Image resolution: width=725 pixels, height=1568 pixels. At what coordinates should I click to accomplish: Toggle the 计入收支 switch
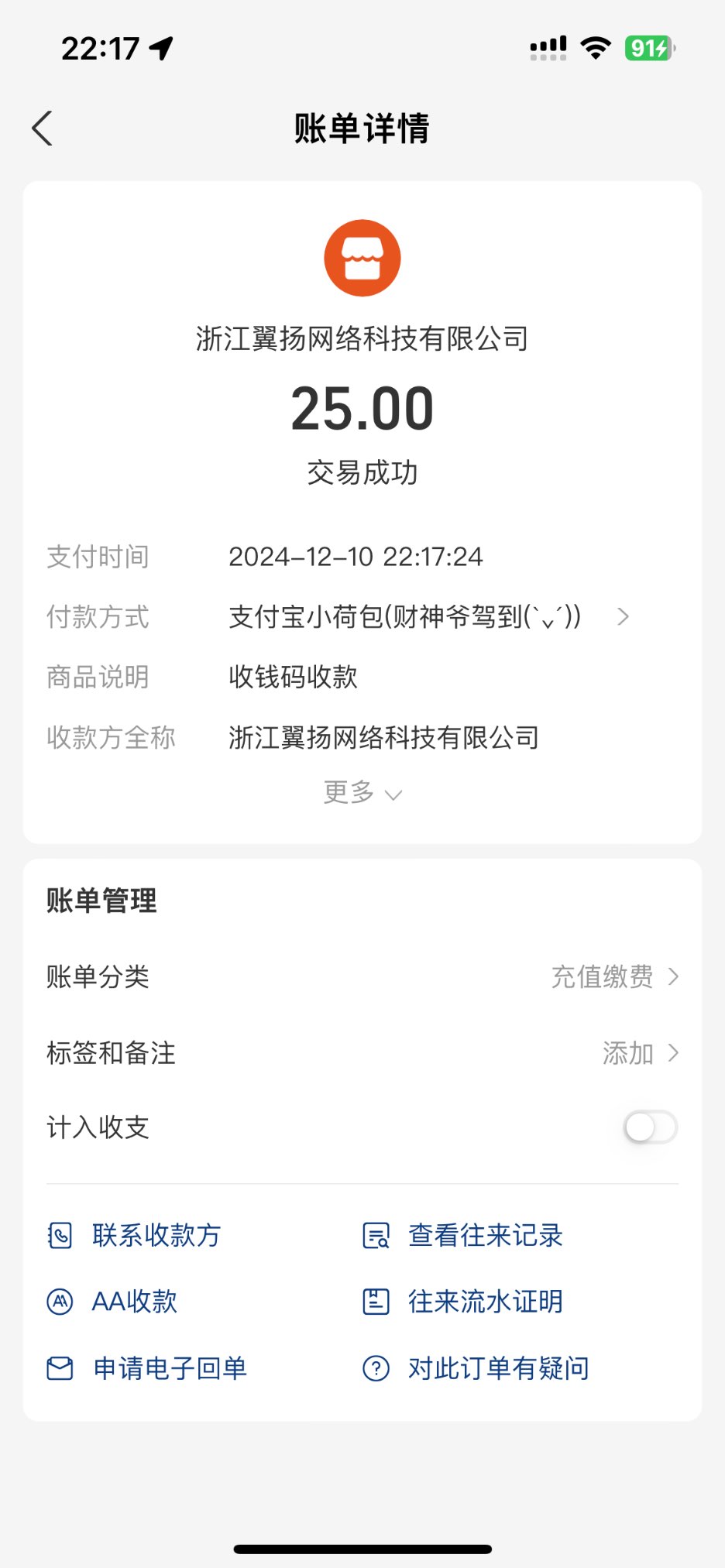point(650,1127)
